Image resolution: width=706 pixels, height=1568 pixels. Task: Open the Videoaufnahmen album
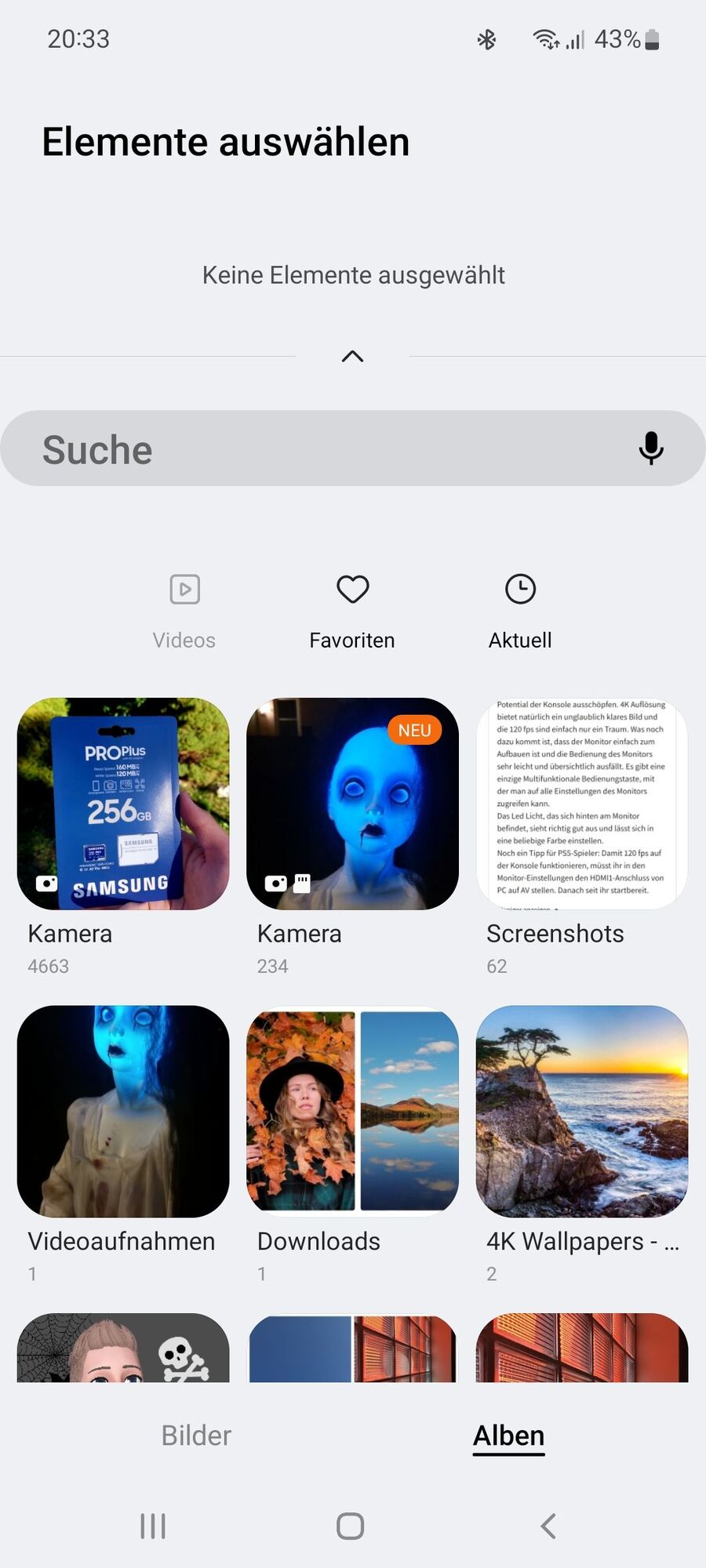[123, 1111]
